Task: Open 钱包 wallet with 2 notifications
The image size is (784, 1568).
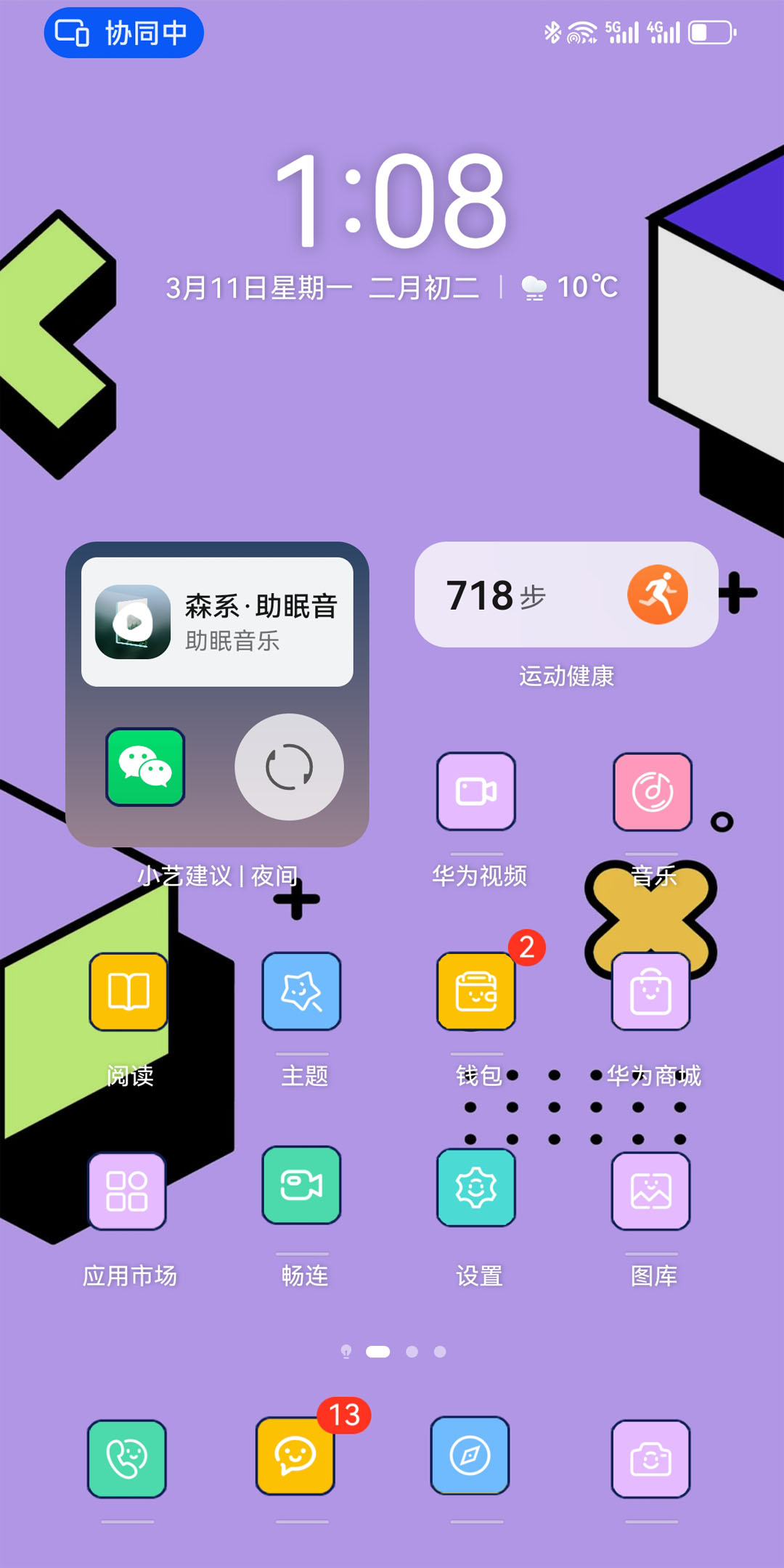Action: pyautogui.click(x=476, y=991)
